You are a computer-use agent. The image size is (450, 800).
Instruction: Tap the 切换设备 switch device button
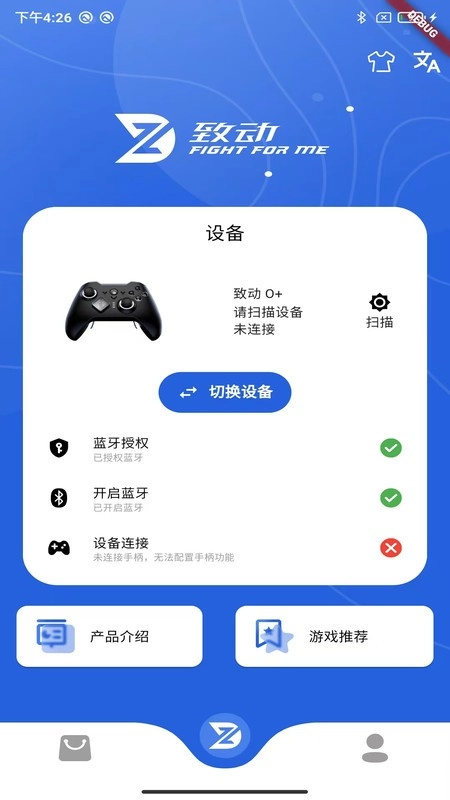pyautogui.click(x=225, y=392)
